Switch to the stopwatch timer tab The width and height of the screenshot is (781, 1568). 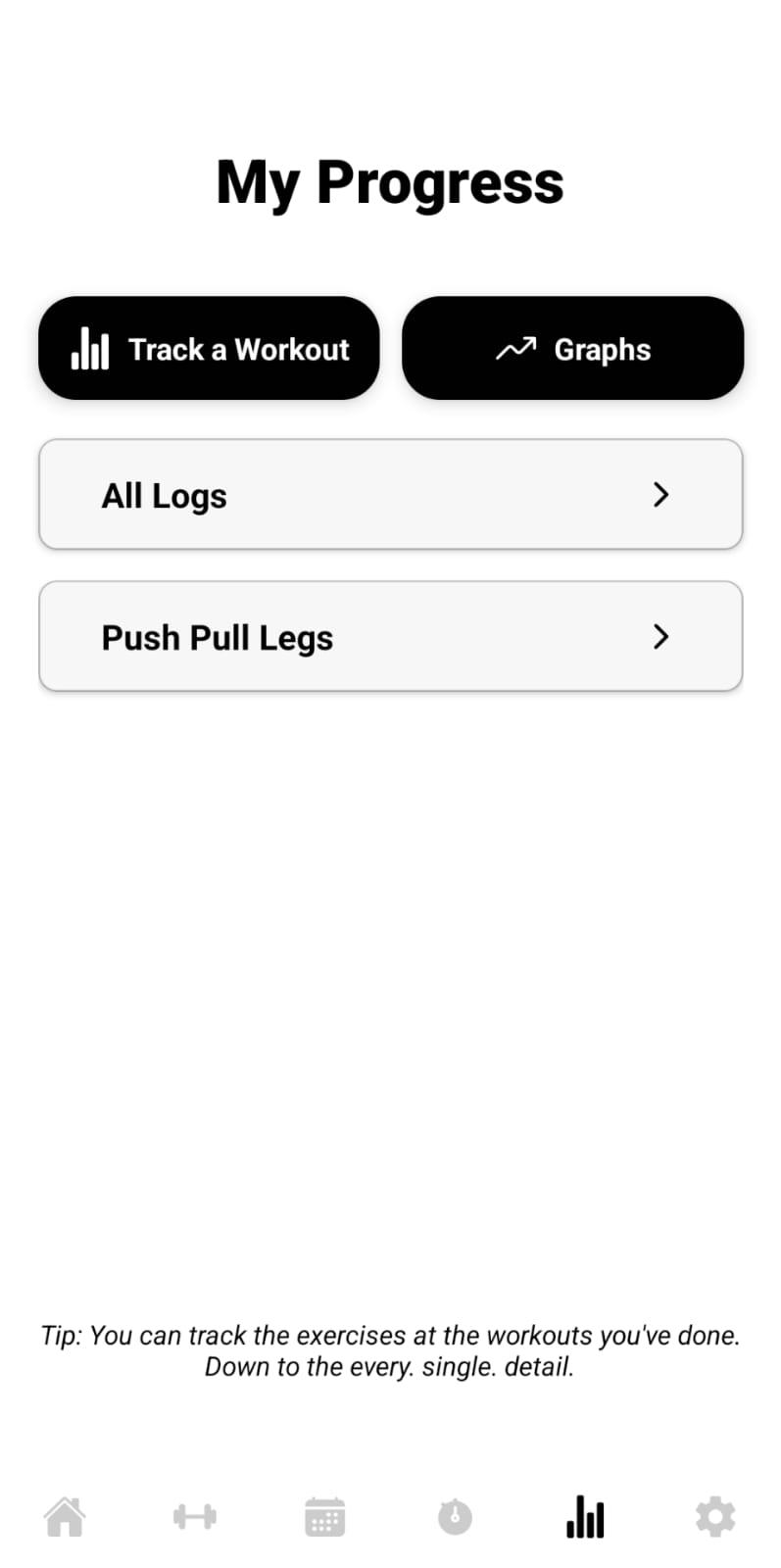tap(455, 1516)
